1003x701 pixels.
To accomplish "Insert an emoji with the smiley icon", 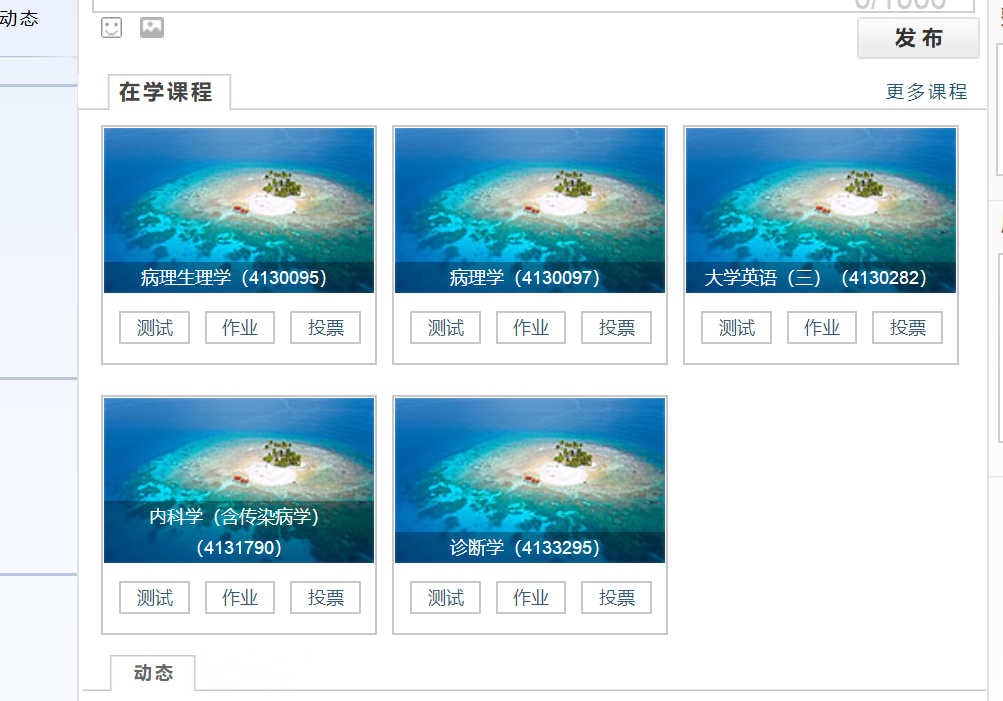I will click(x=111, y=28).
